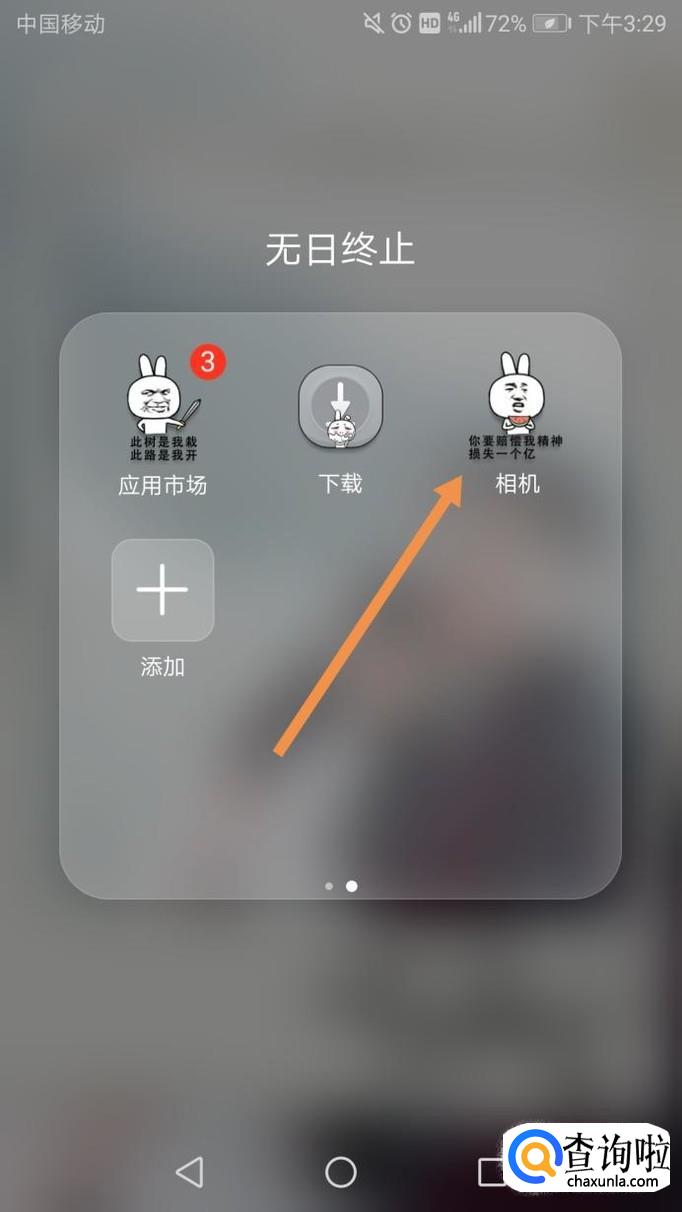Open the 下载 app

coord(340,407)
